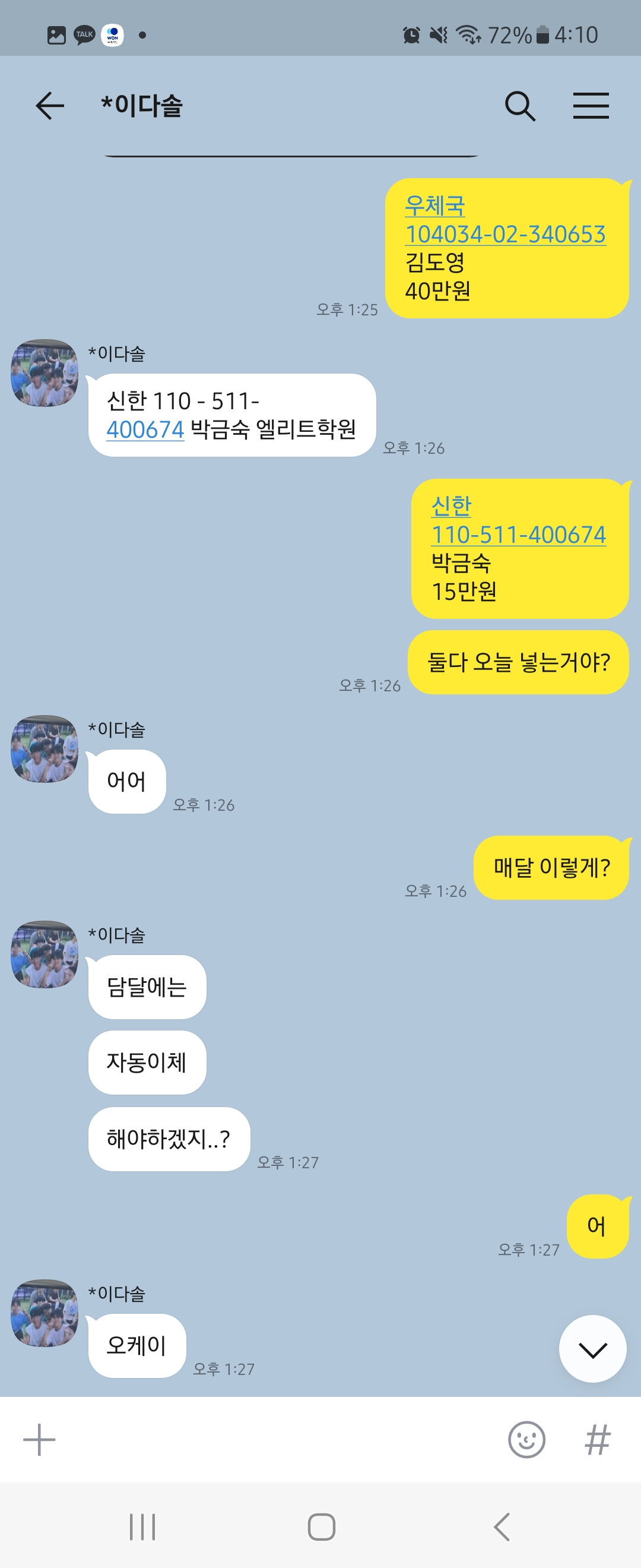
Task: View 이다솔's profile photo beside the 어어 message
Action: 45,749
